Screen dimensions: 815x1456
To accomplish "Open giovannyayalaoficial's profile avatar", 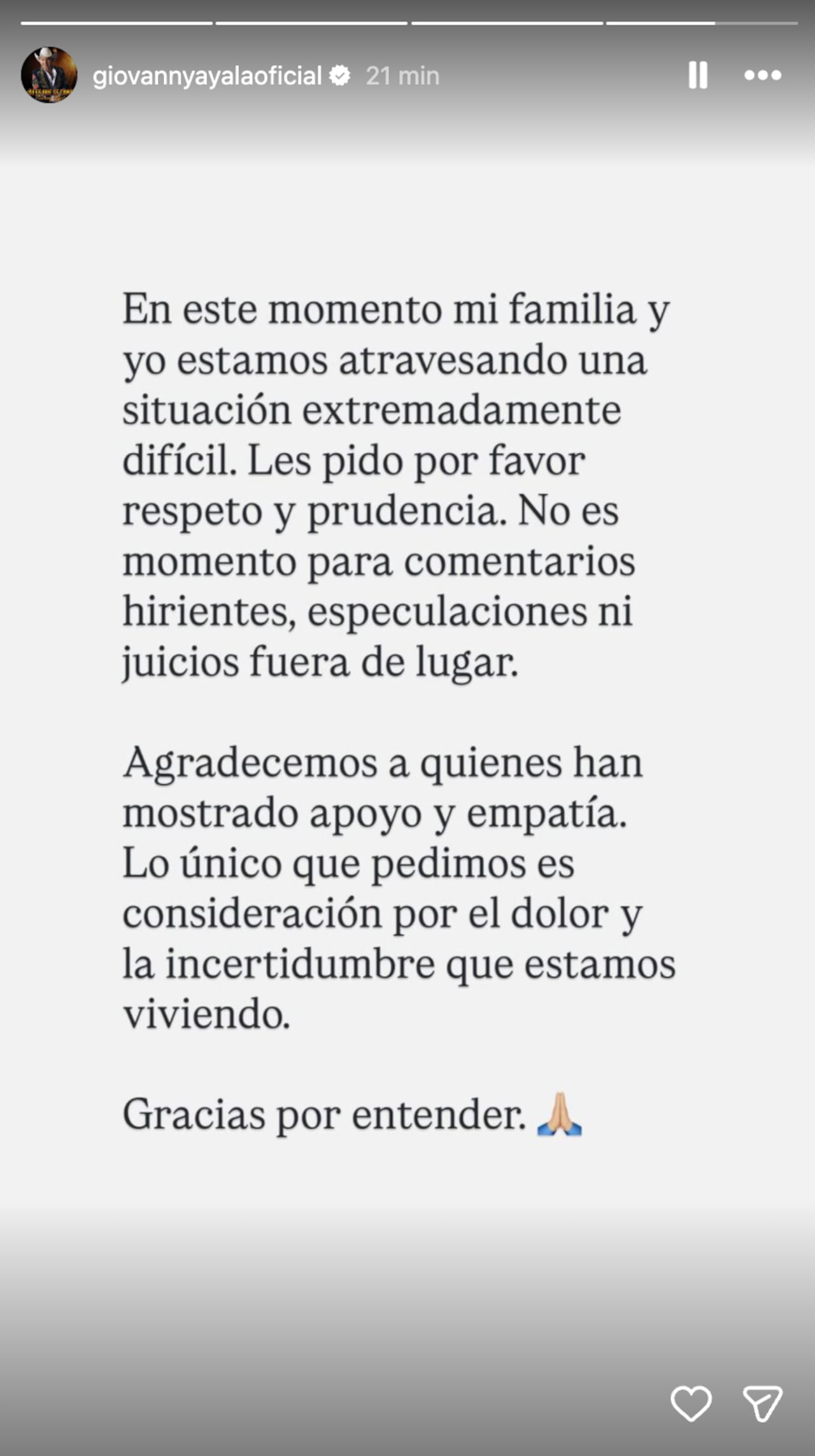I will coord(48,74).
